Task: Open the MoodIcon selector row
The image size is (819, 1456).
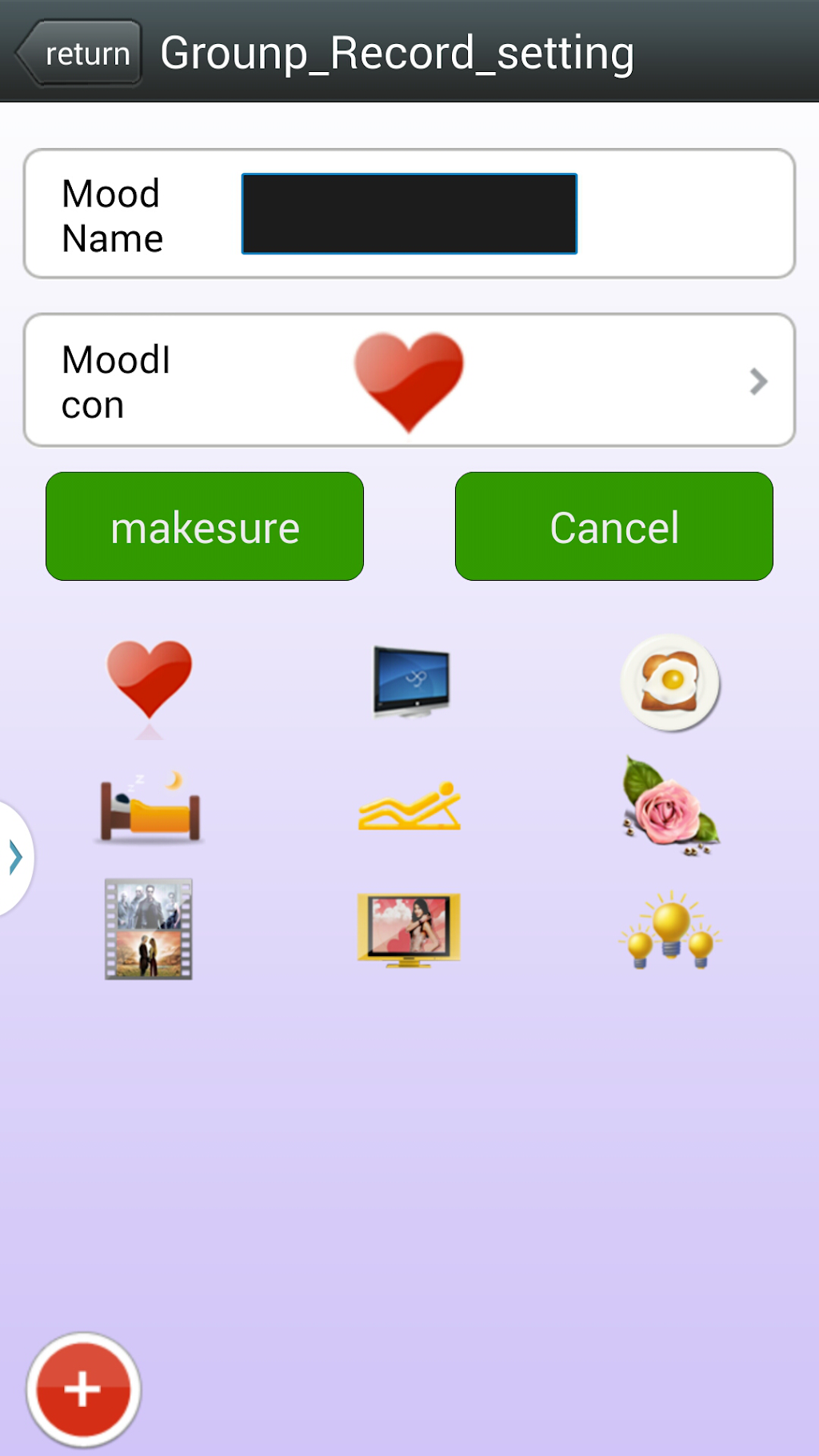Action: 409,381
